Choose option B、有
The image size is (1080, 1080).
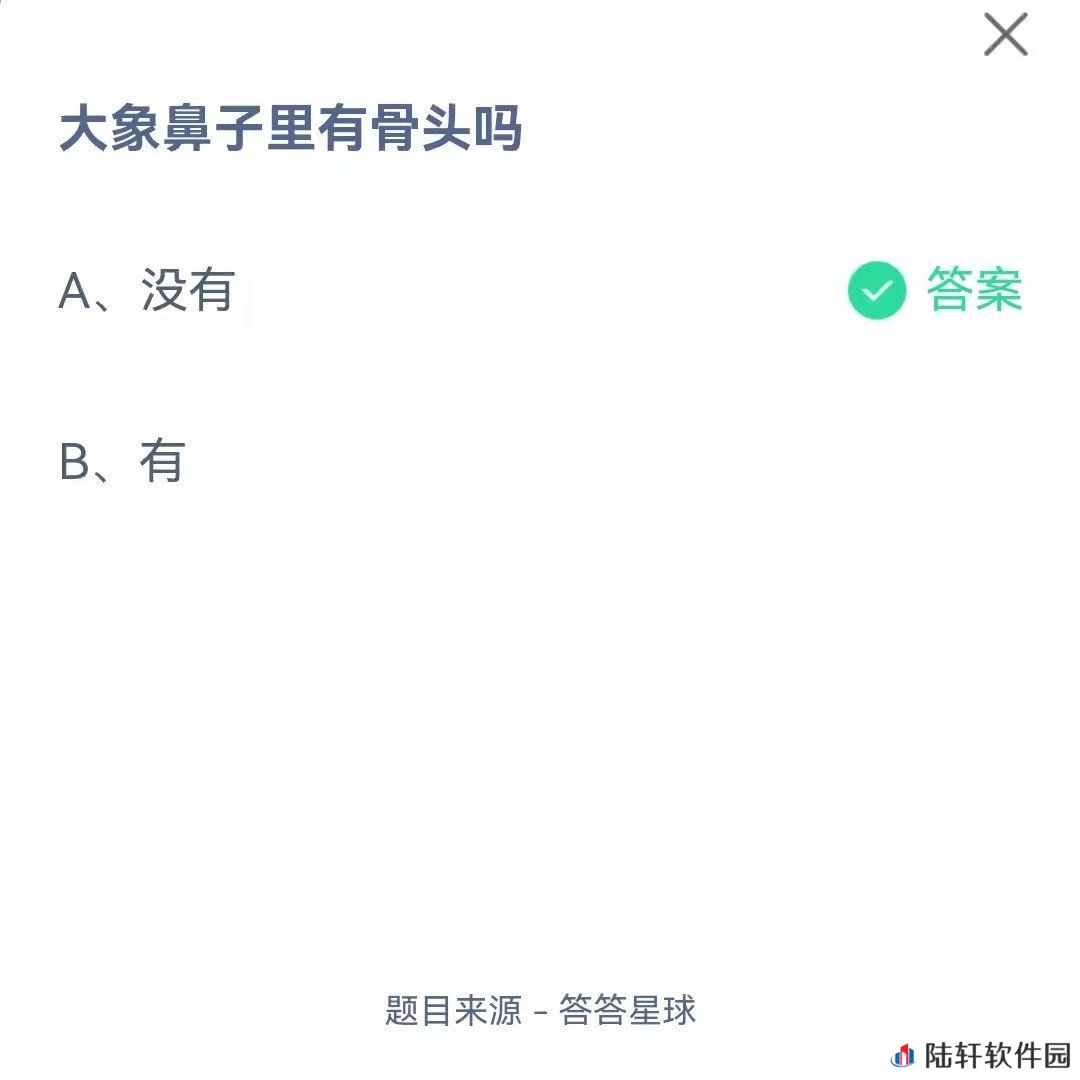coord(122,462)
